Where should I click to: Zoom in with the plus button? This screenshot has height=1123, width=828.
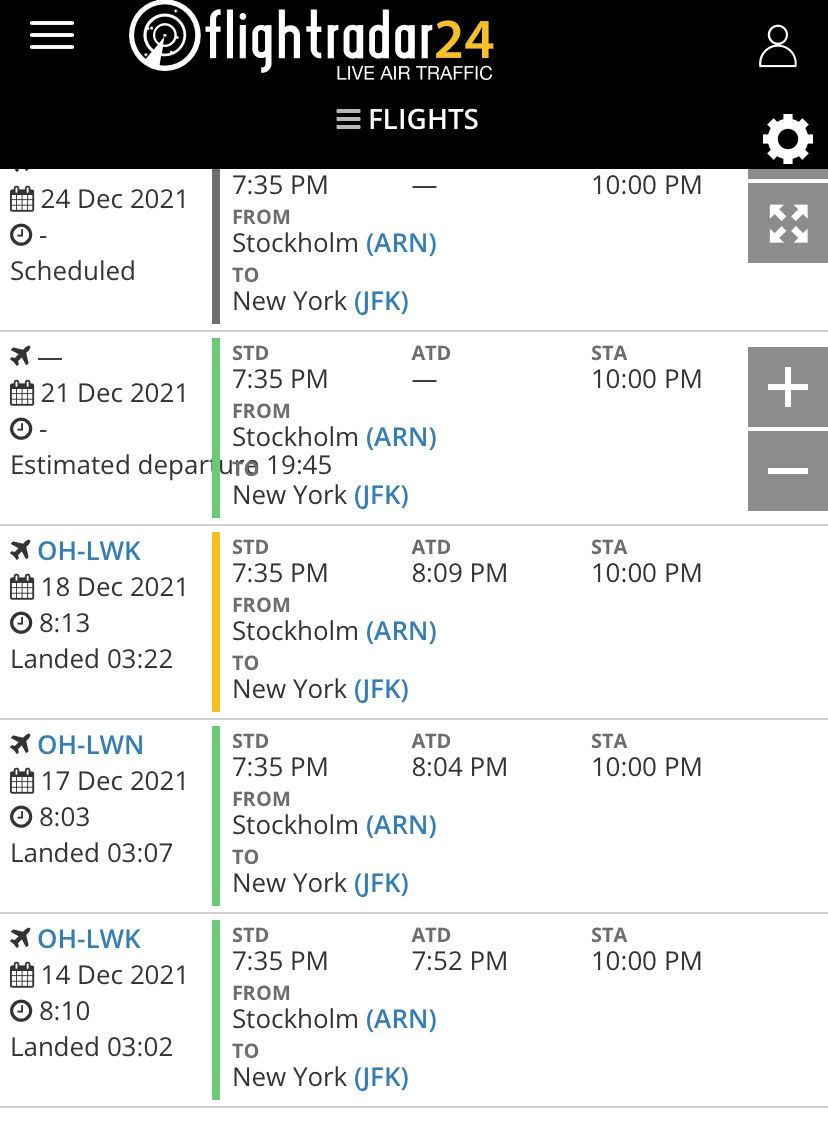(x=788, y=387)
